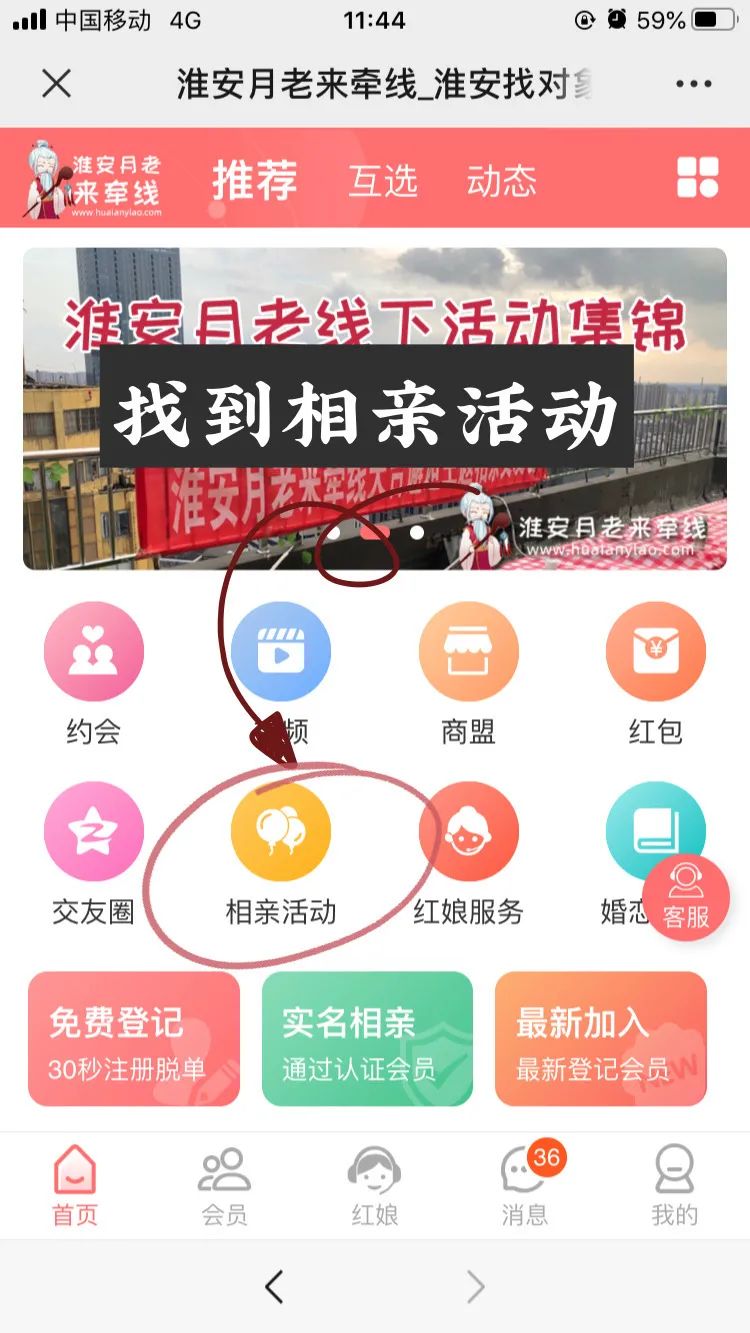750x1333 pixels.
Task: Contact 客服 via the floating button
Action: coord(686,897)
